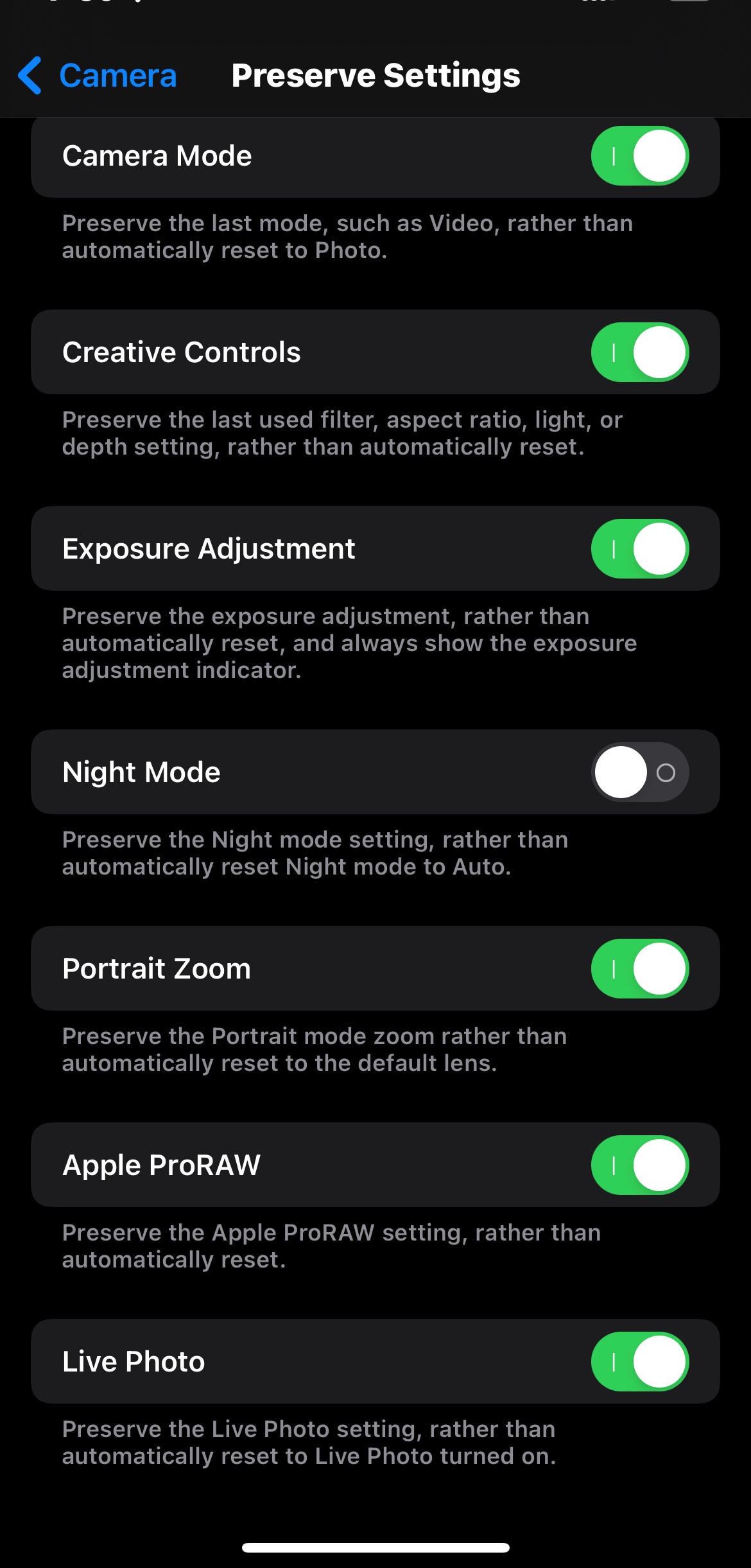Screen dimensions: 751x1568
Task: Turn off the Apple ProRAW toggle
Action: (640, 1165)
